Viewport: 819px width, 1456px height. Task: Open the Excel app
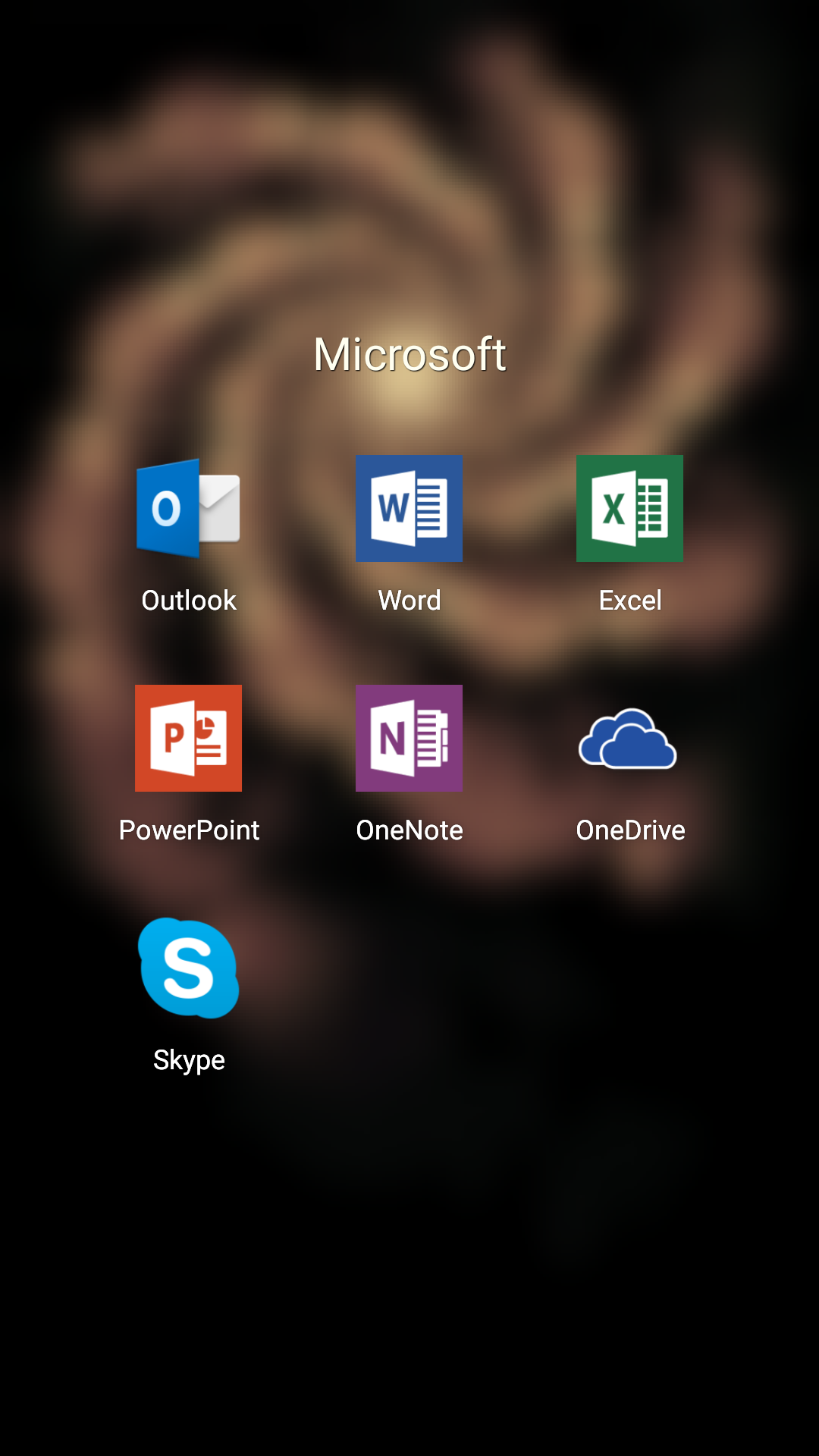(629, 509)
